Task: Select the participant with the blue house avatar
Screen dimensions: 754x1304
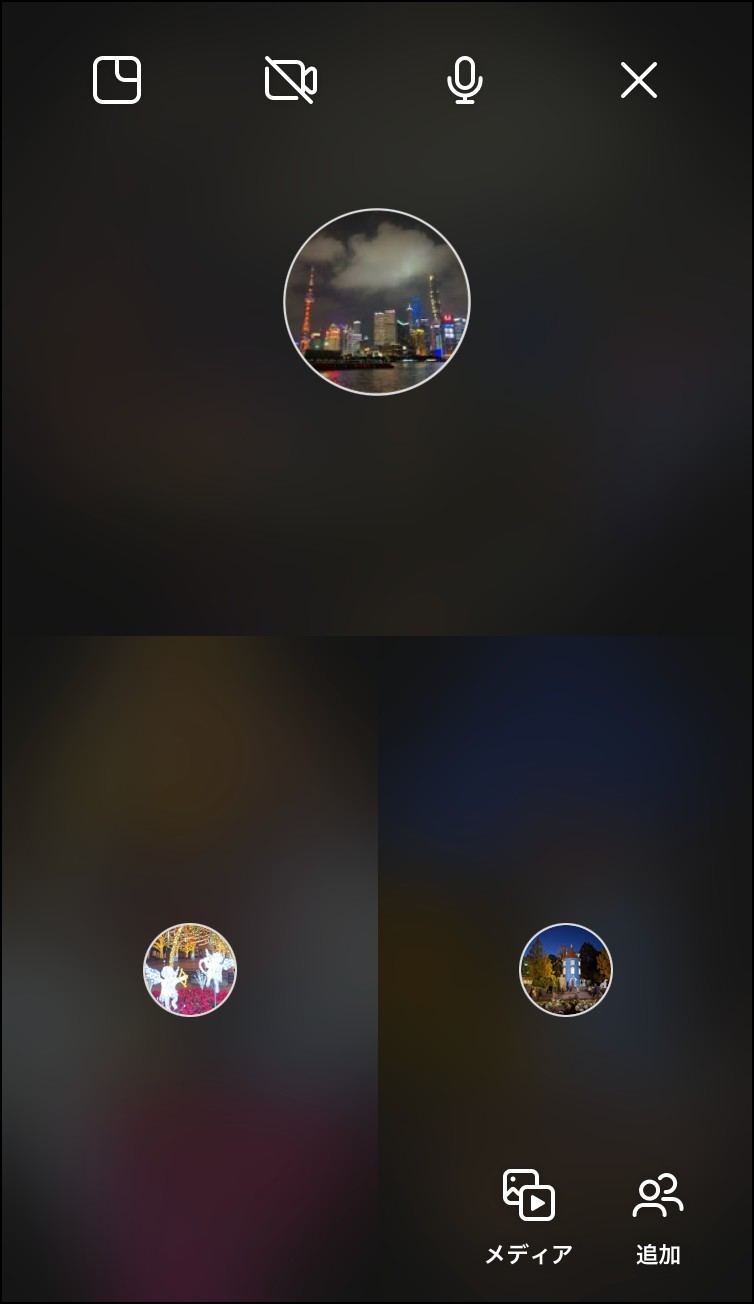Action: 566,969
